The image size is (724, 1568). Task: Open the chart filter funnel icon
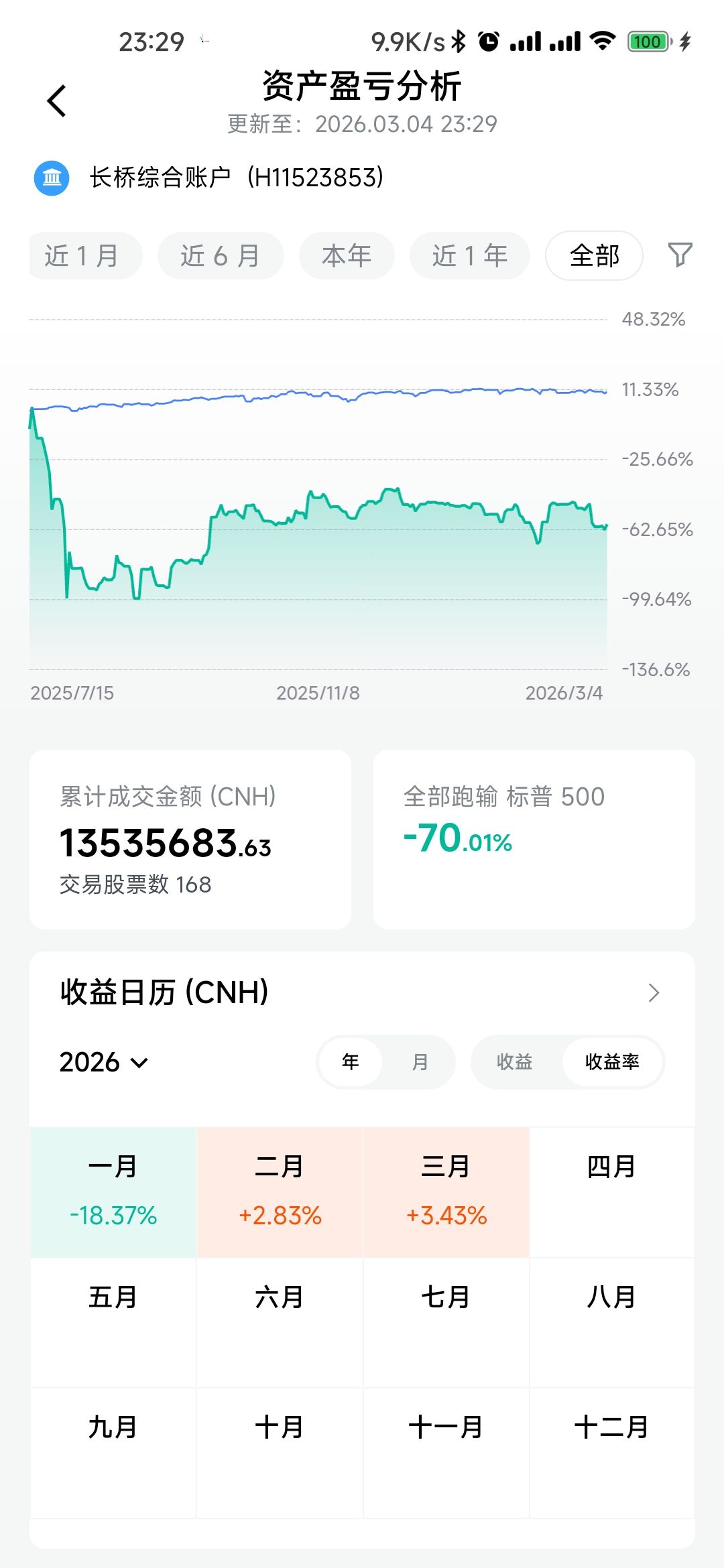click(x=680, y=255)
